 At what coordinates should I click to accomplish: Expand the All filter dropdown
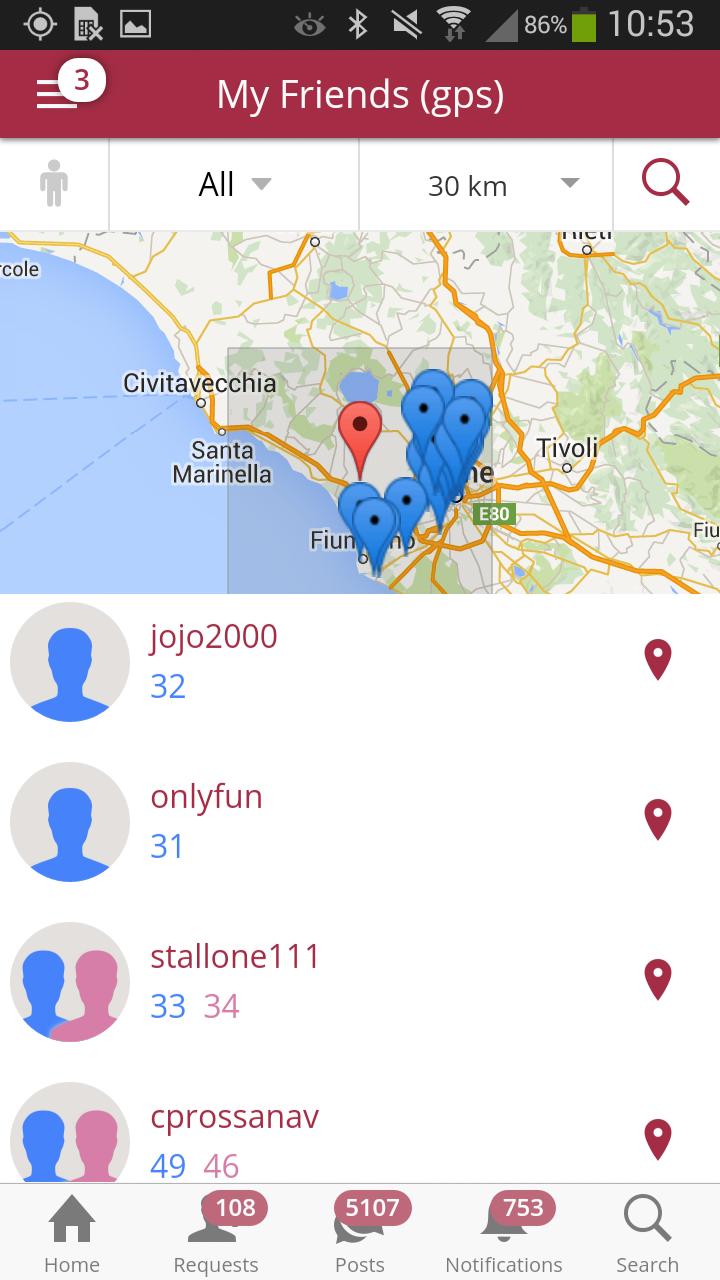(x=234, y=185)
